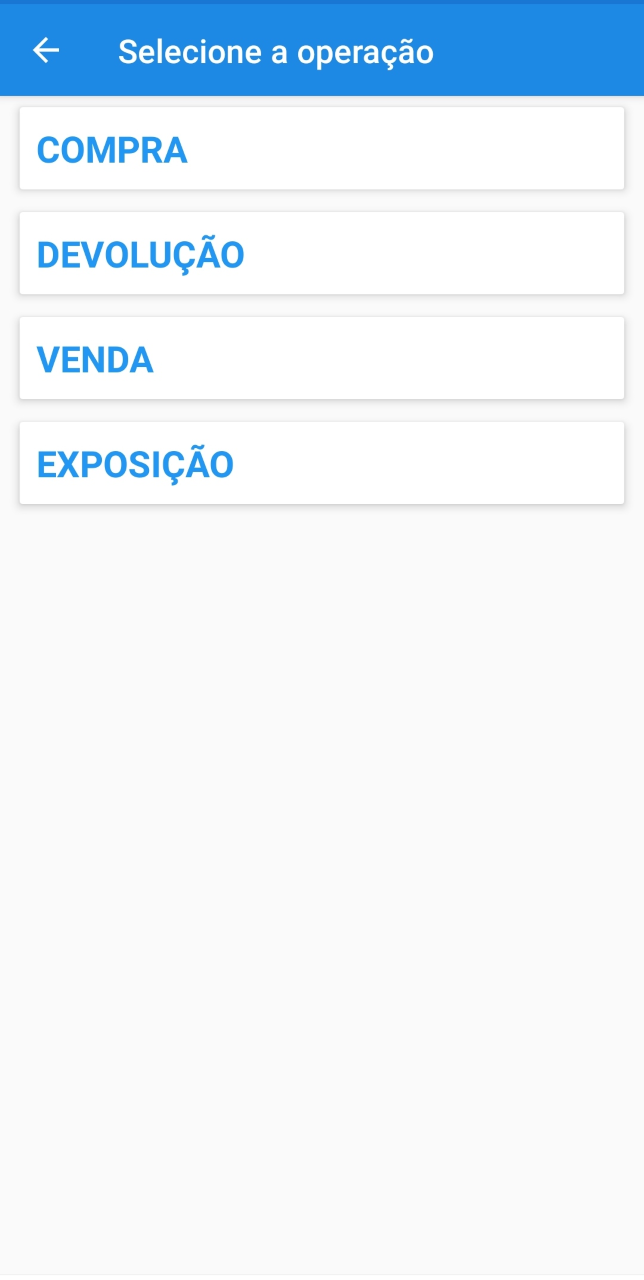Open the VENDA operation
644x1280 pixels.
point(321,359)
